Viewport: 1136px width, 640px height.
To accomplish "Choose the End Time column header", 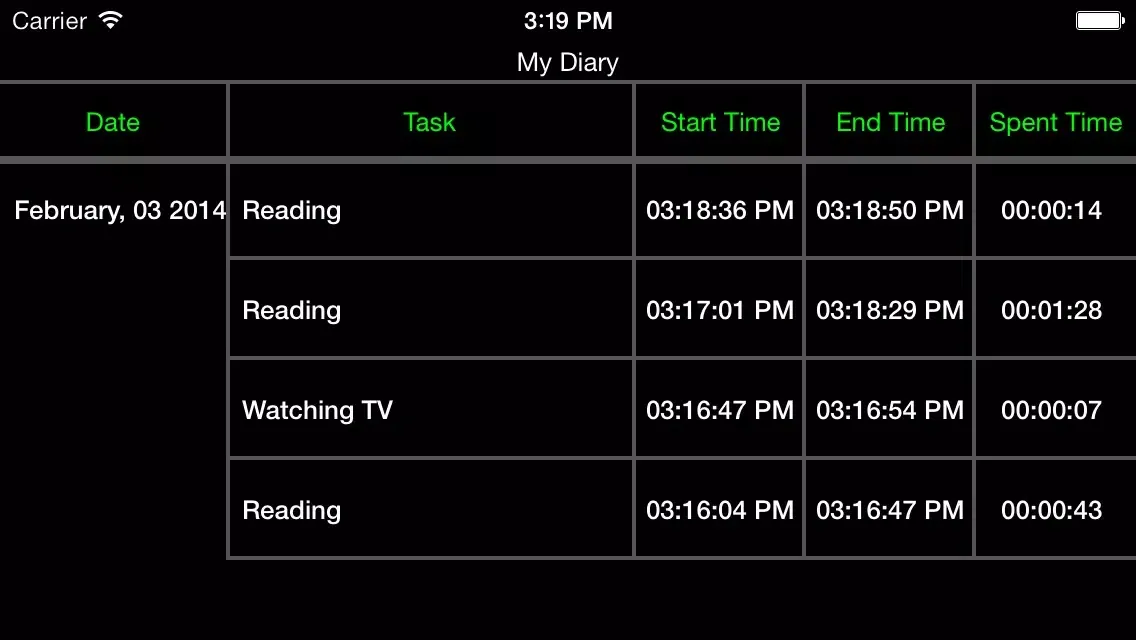I will (890, 122).
